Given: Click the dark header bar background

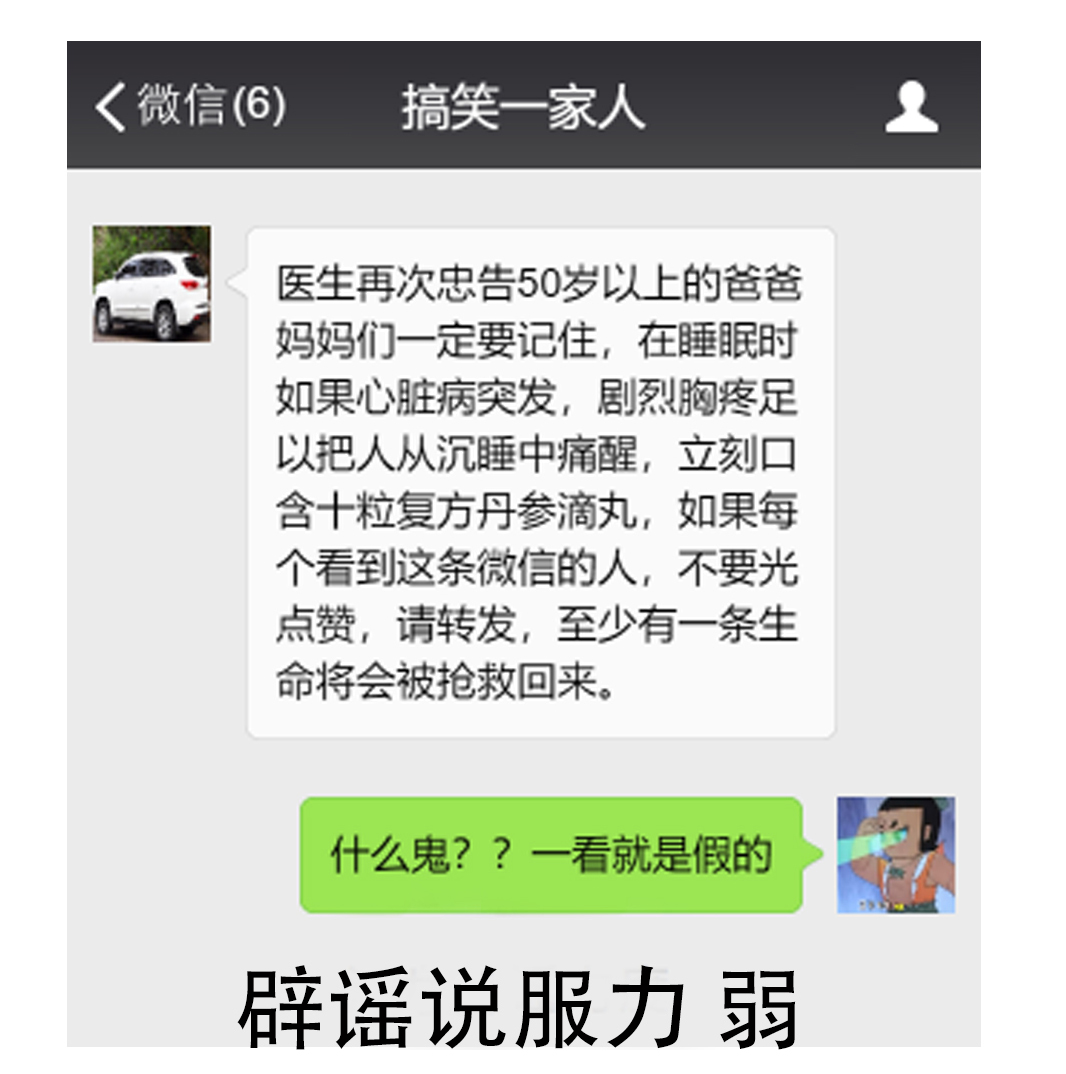Looking at the screenshot, I should pos(700,105).
